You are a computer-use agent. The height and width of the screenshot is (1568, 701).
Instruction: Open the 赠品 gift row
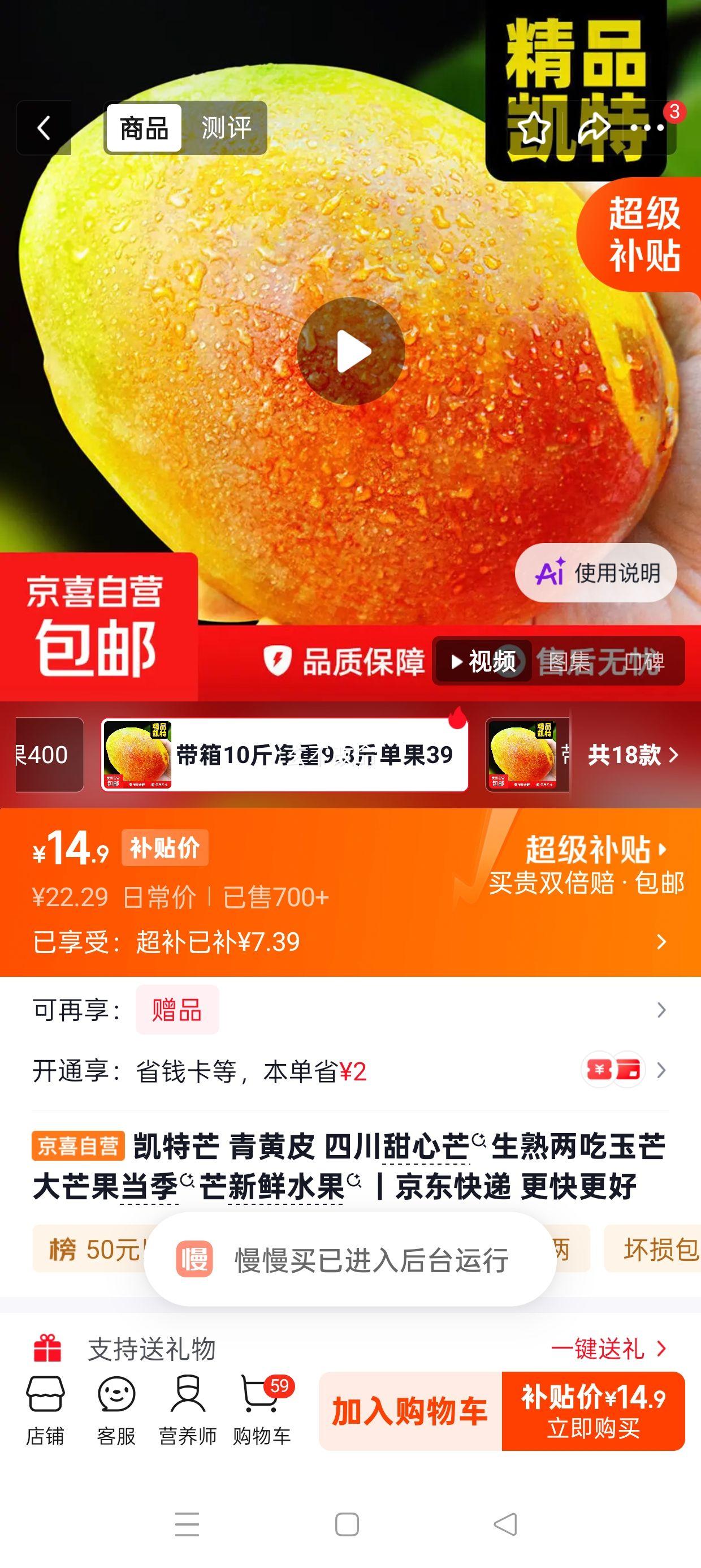[350, 1010]
